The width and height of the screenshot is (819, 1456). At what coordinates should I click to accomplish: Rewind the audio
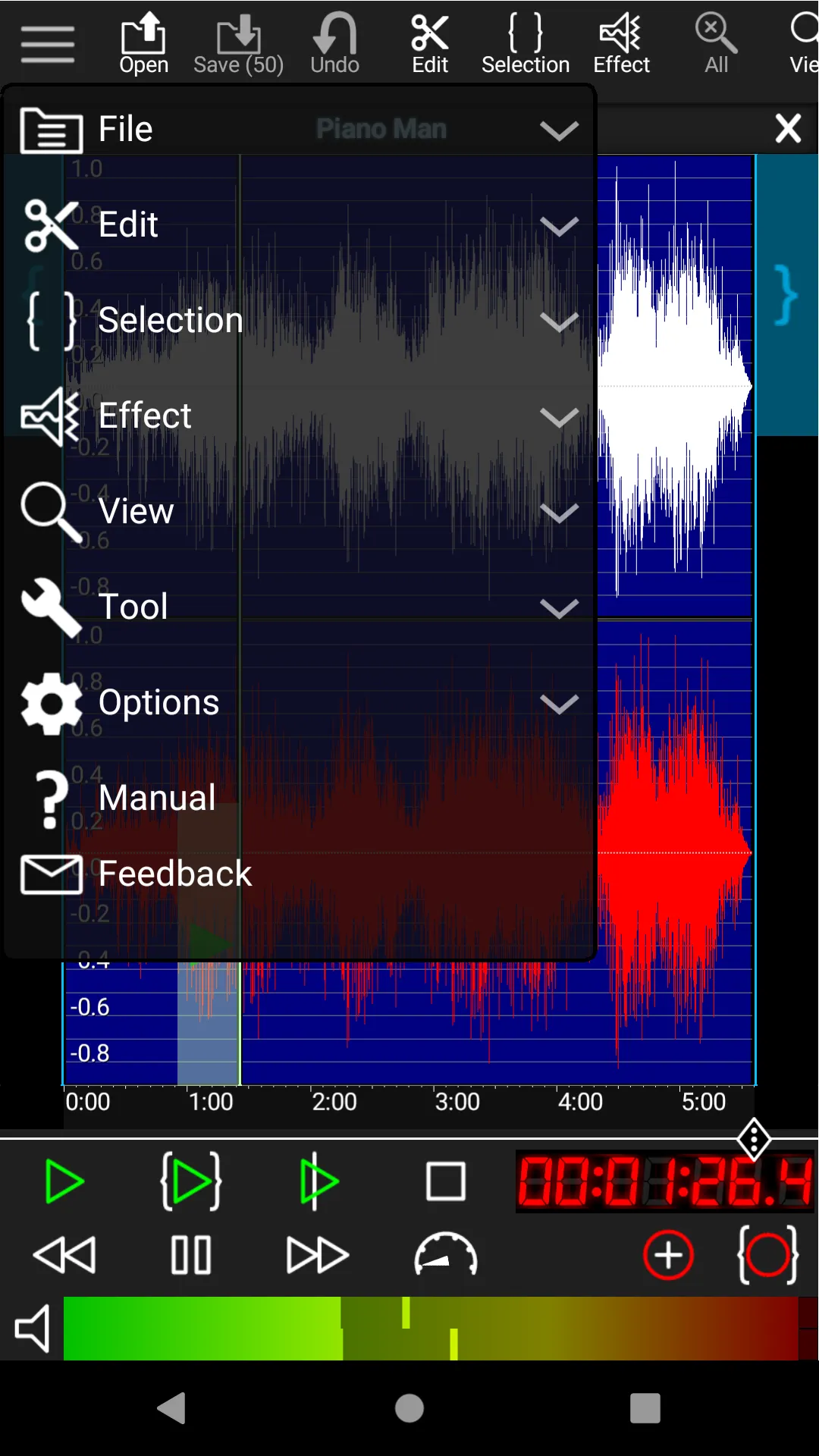click(64, 1255)
